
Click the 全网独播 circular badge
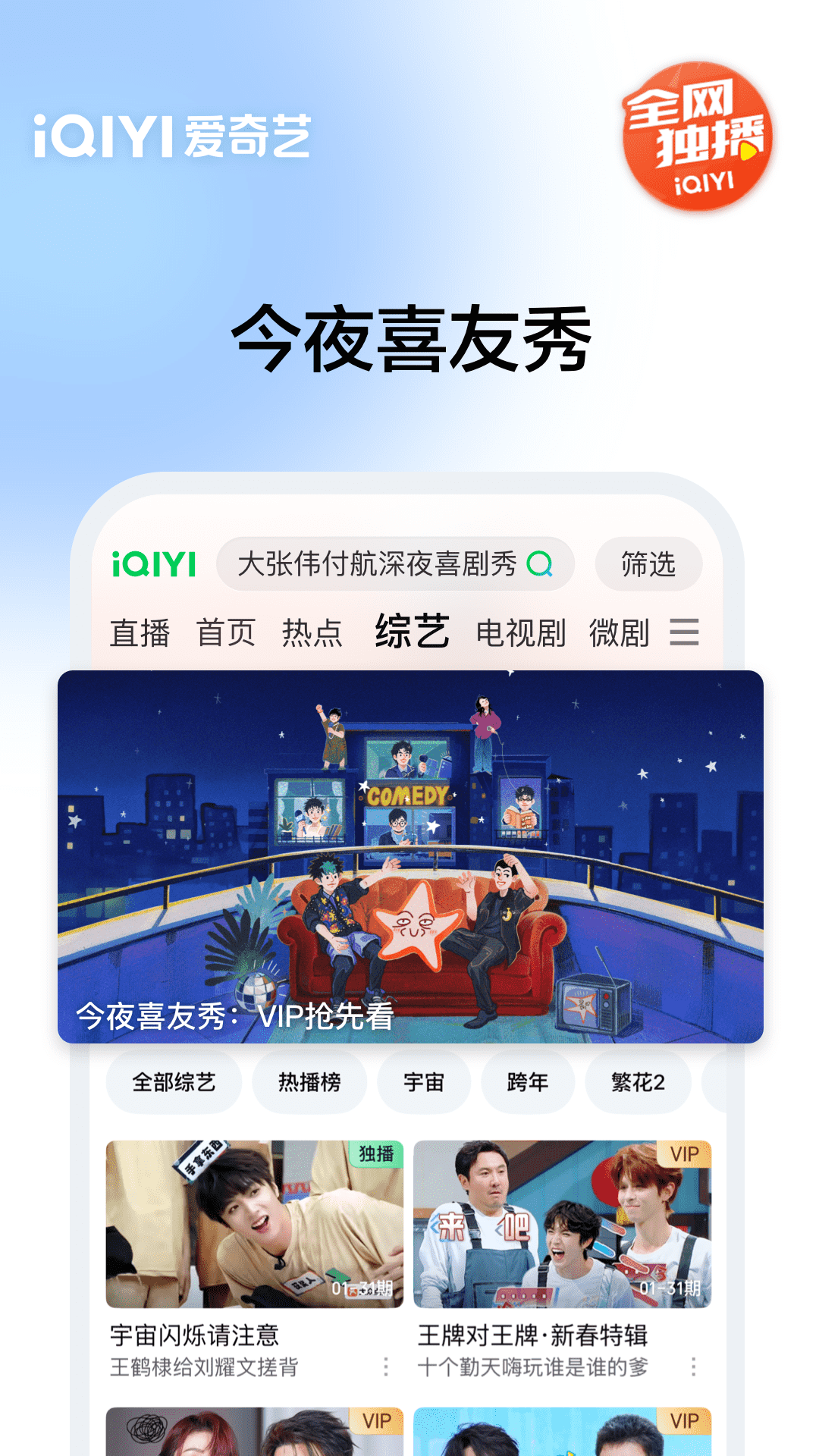click(699, 138)
